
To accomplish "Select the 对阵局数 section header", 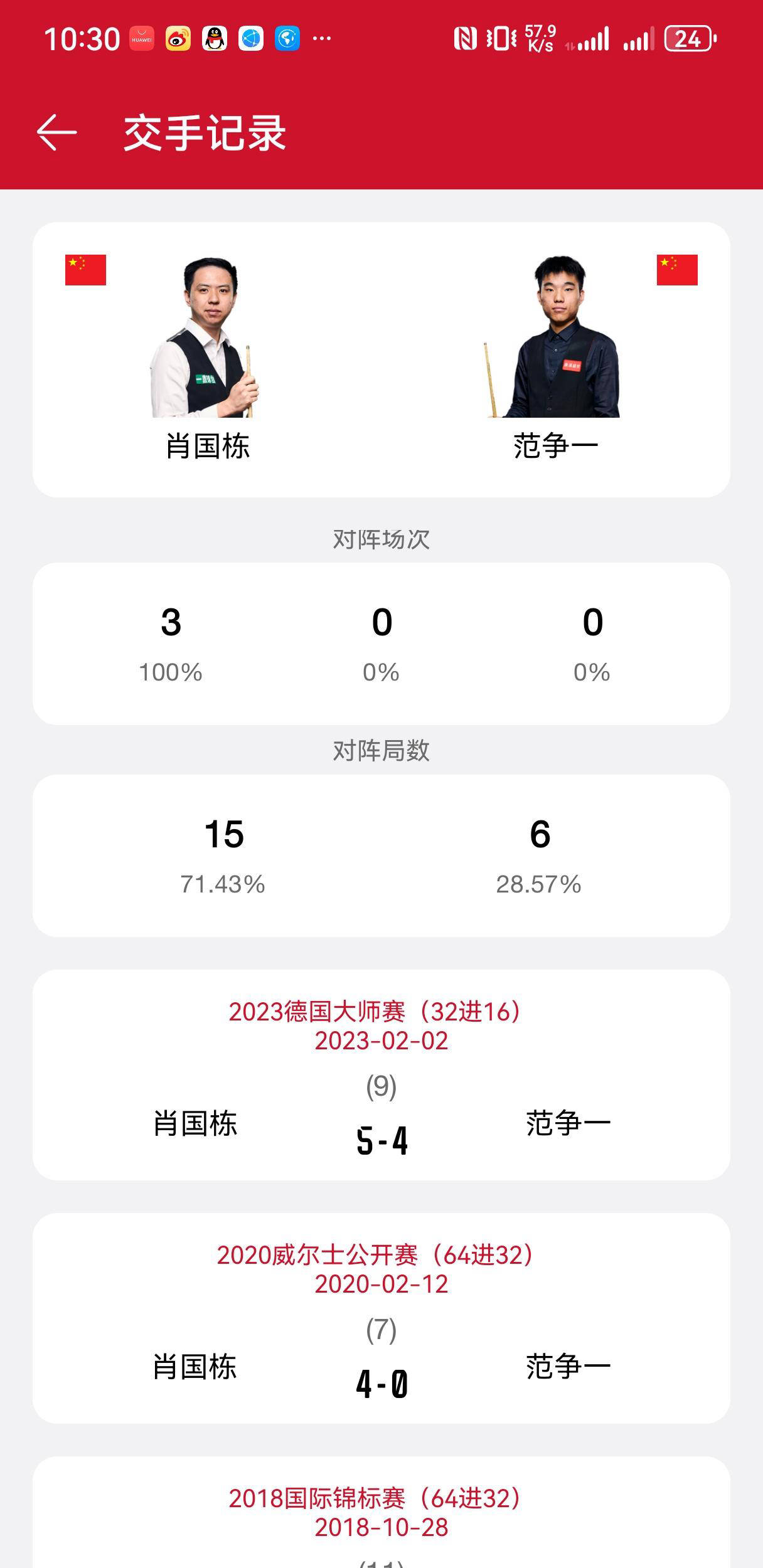I will pos(381,748).
